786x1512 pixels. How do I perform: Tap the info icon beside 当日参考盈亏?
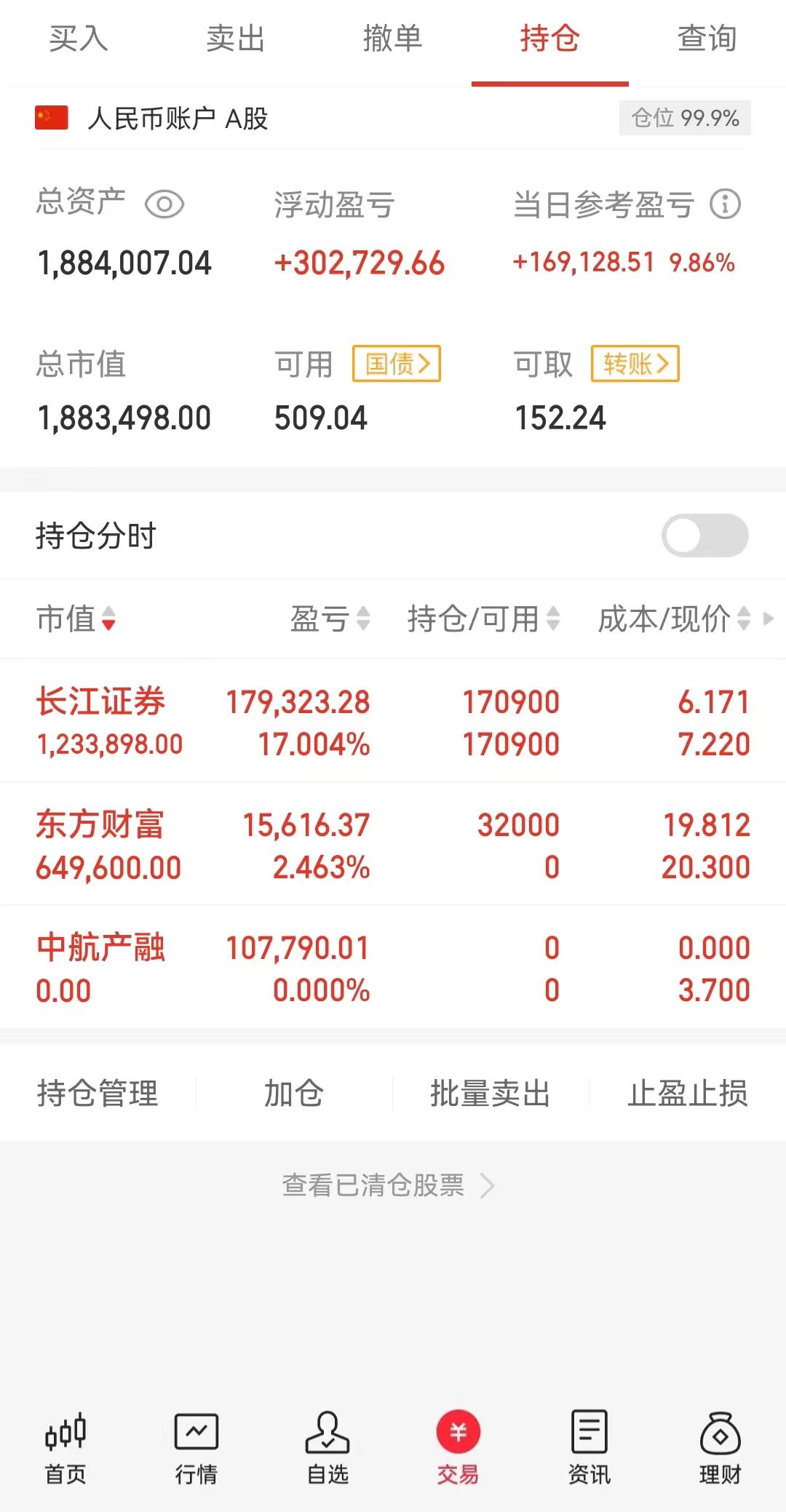pos(725,206)
